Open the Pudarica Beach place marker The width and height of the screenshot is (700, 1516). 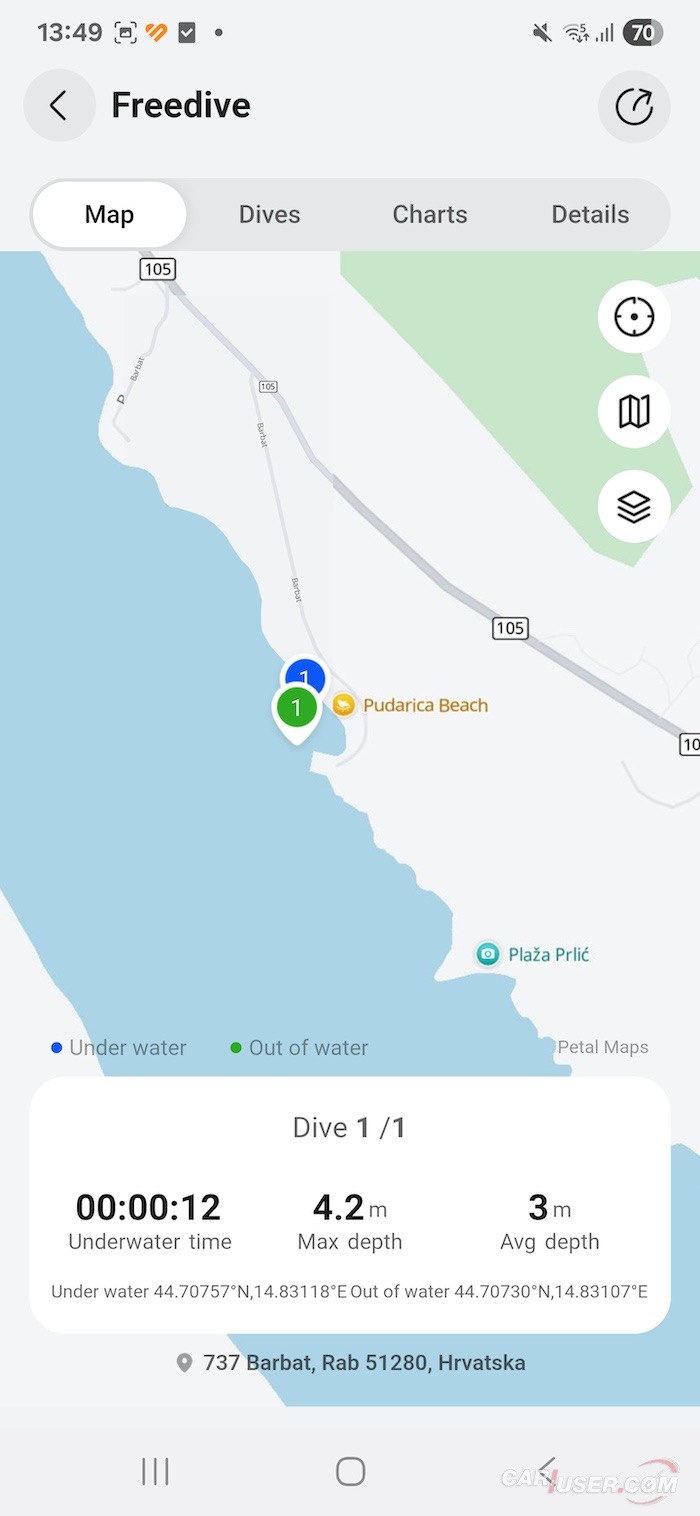(344, 705)
